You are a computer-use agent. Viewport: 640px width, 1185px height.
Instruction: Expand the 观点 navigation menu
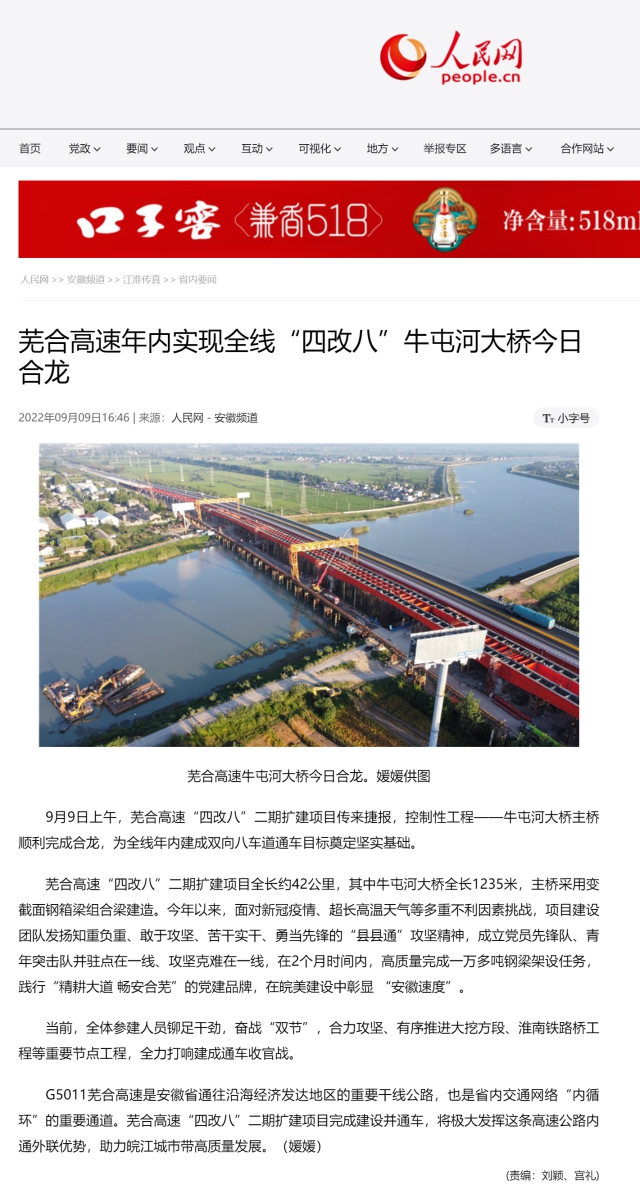tap(199, 149)
